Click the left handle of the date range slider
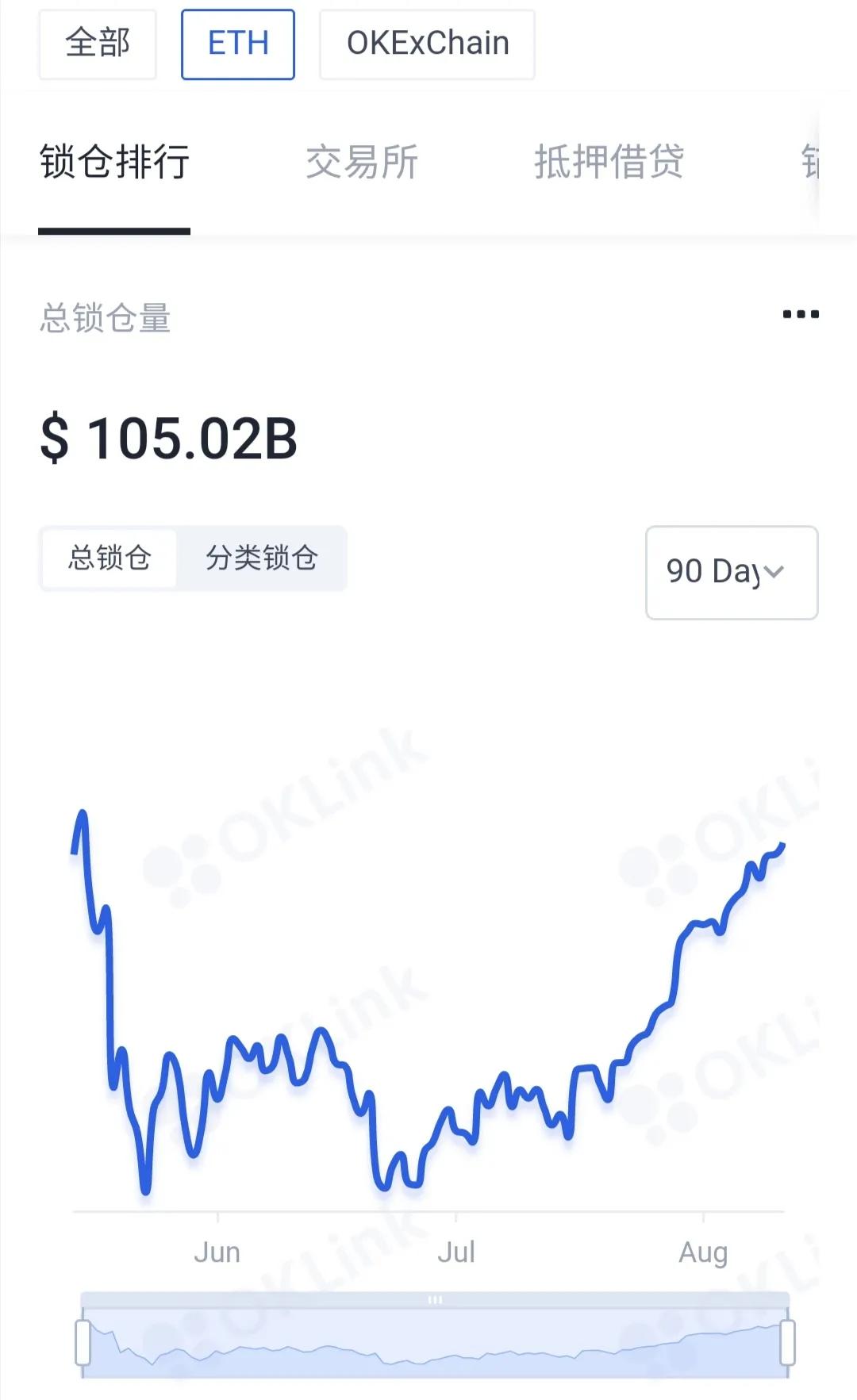The image size is (857, 1400). (x=83, y=1341)
